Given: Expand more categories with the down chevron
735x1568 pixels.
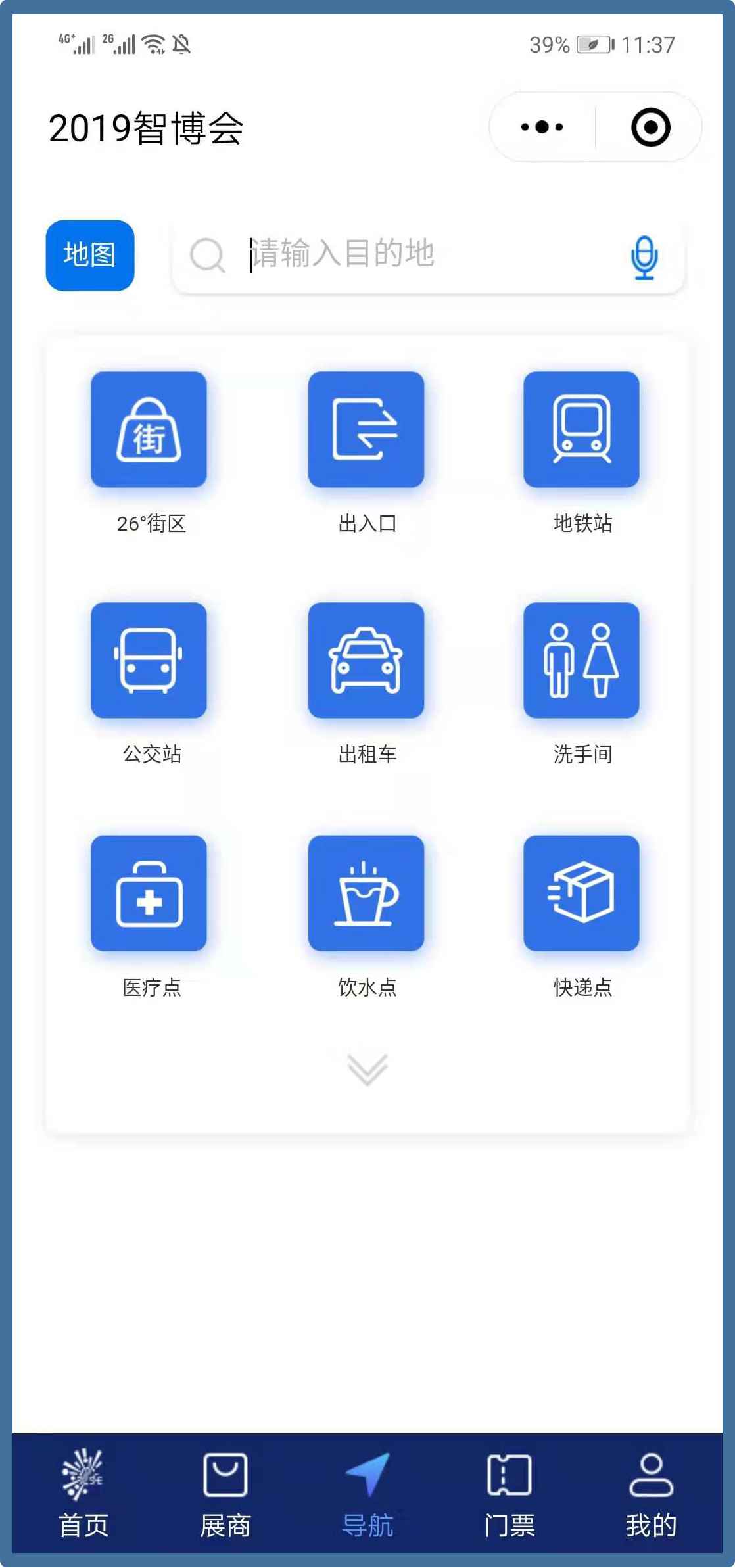Looking at the screenshot, I should (x=367, y=1069).
